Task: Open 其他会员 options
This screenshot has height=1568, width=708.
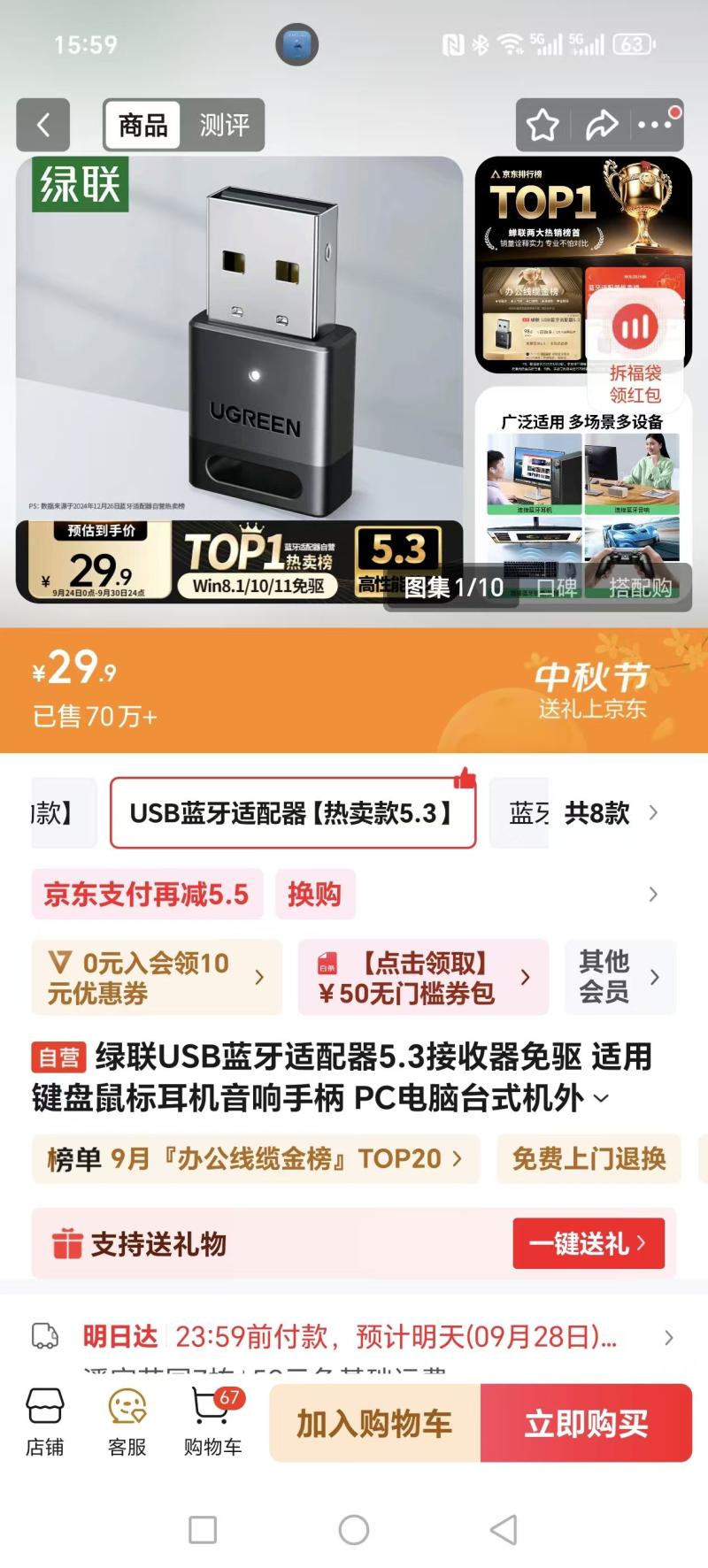Action: tap(620, 977)
